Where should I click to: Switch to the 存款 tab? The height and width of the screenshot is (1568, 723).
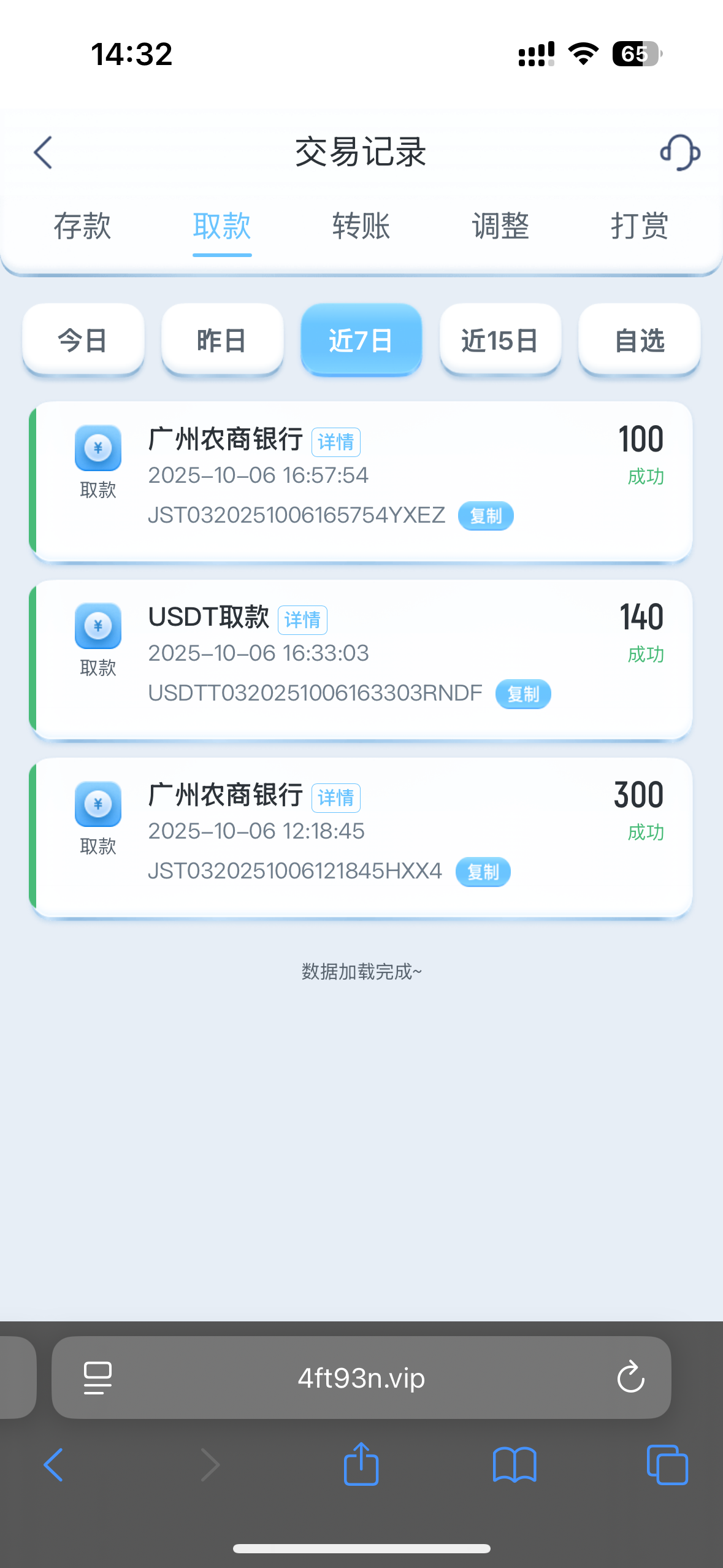(82, 226)
